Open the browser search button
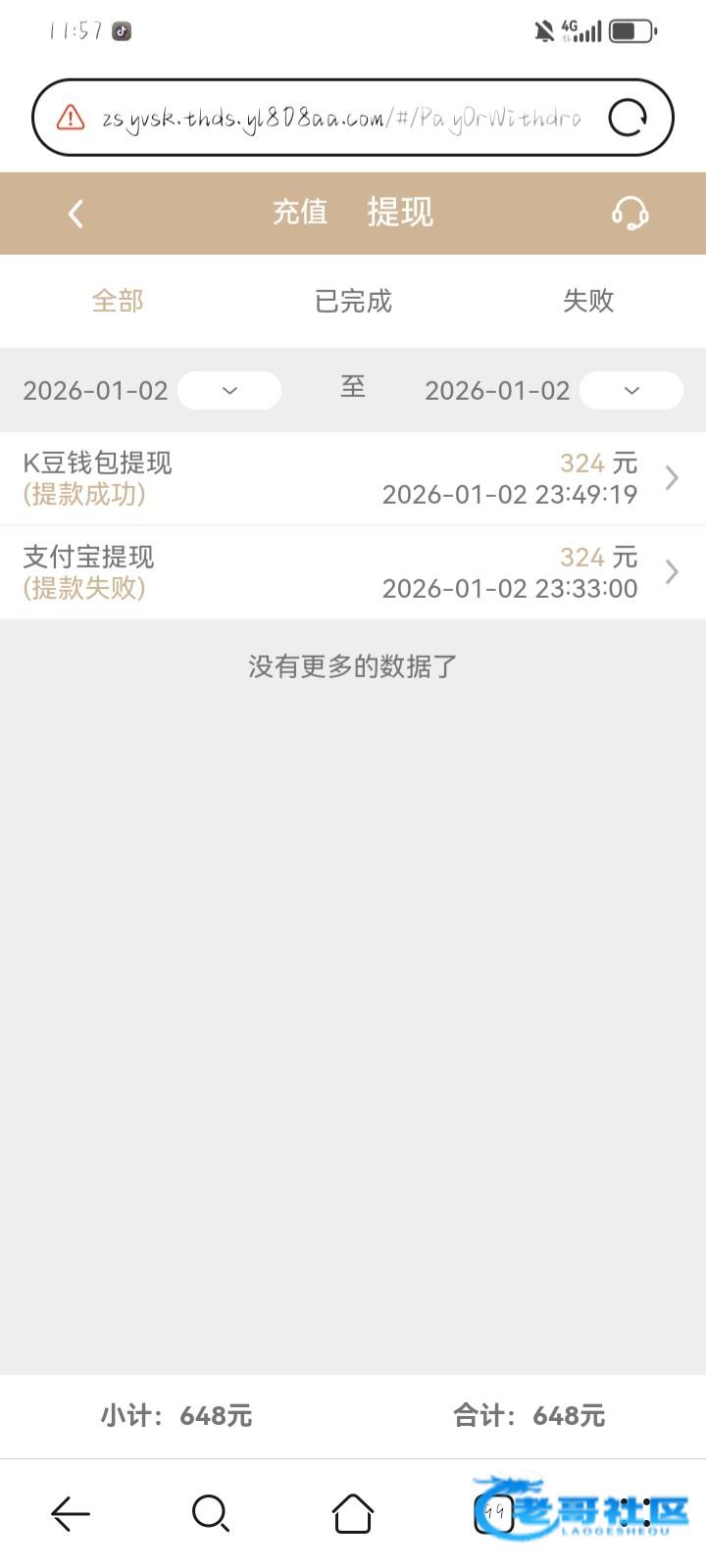Screen dimensions: 706x1568 pos(211,1513)
